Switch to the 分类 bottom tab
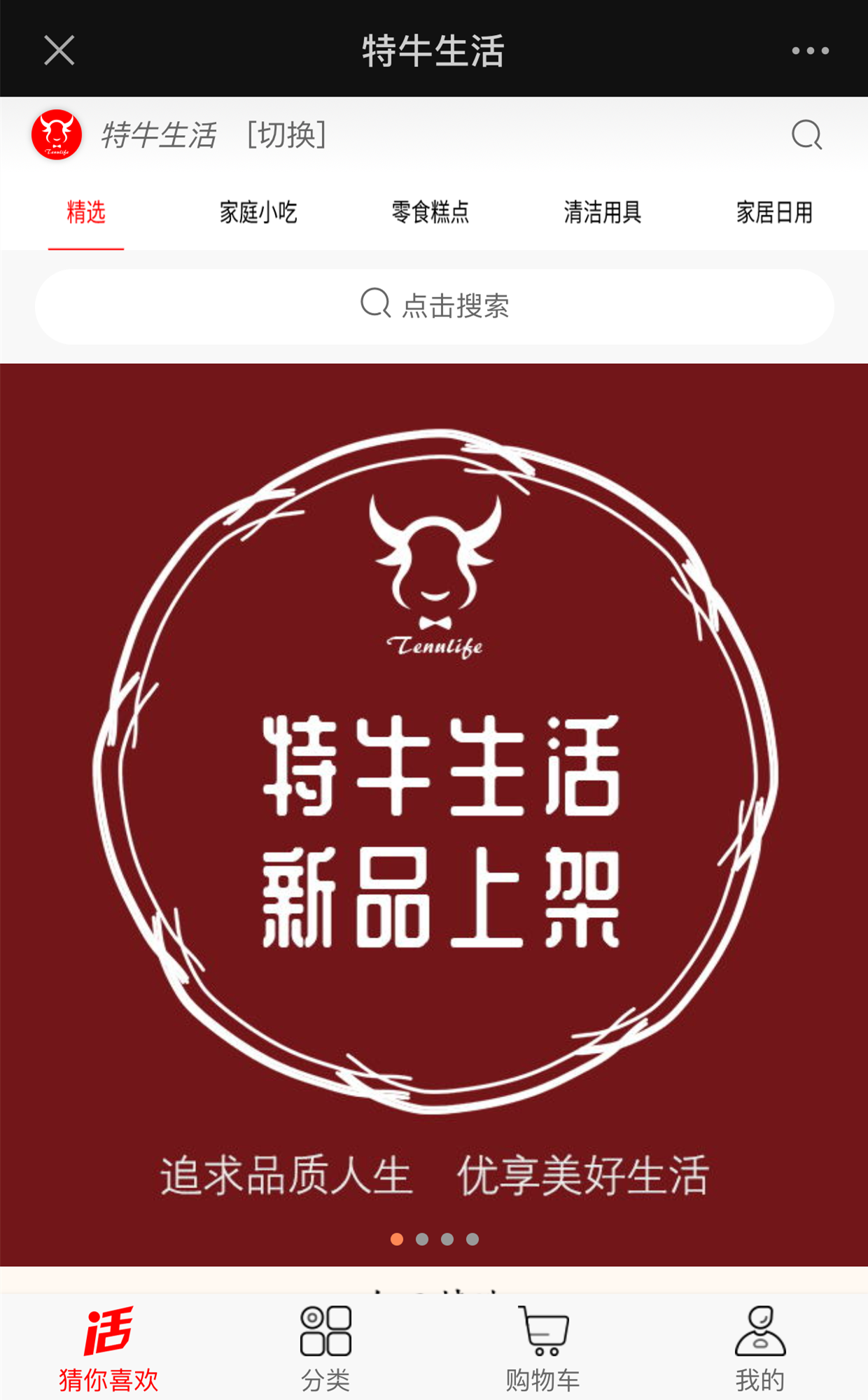Viewport: 868px width, 1400px height. [x=325, y=1349]
